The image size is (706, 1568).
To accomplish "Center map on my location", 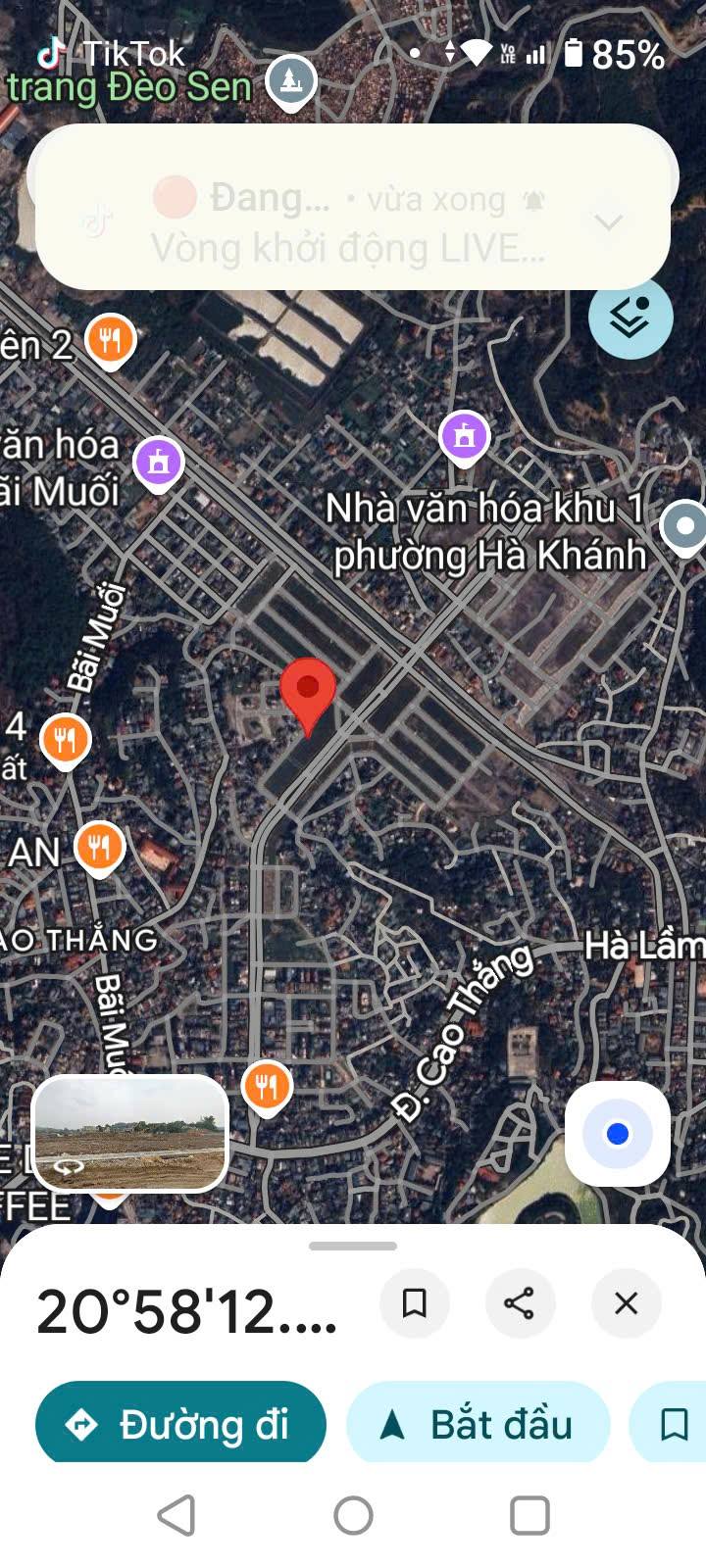I will tap(618, 1134).
